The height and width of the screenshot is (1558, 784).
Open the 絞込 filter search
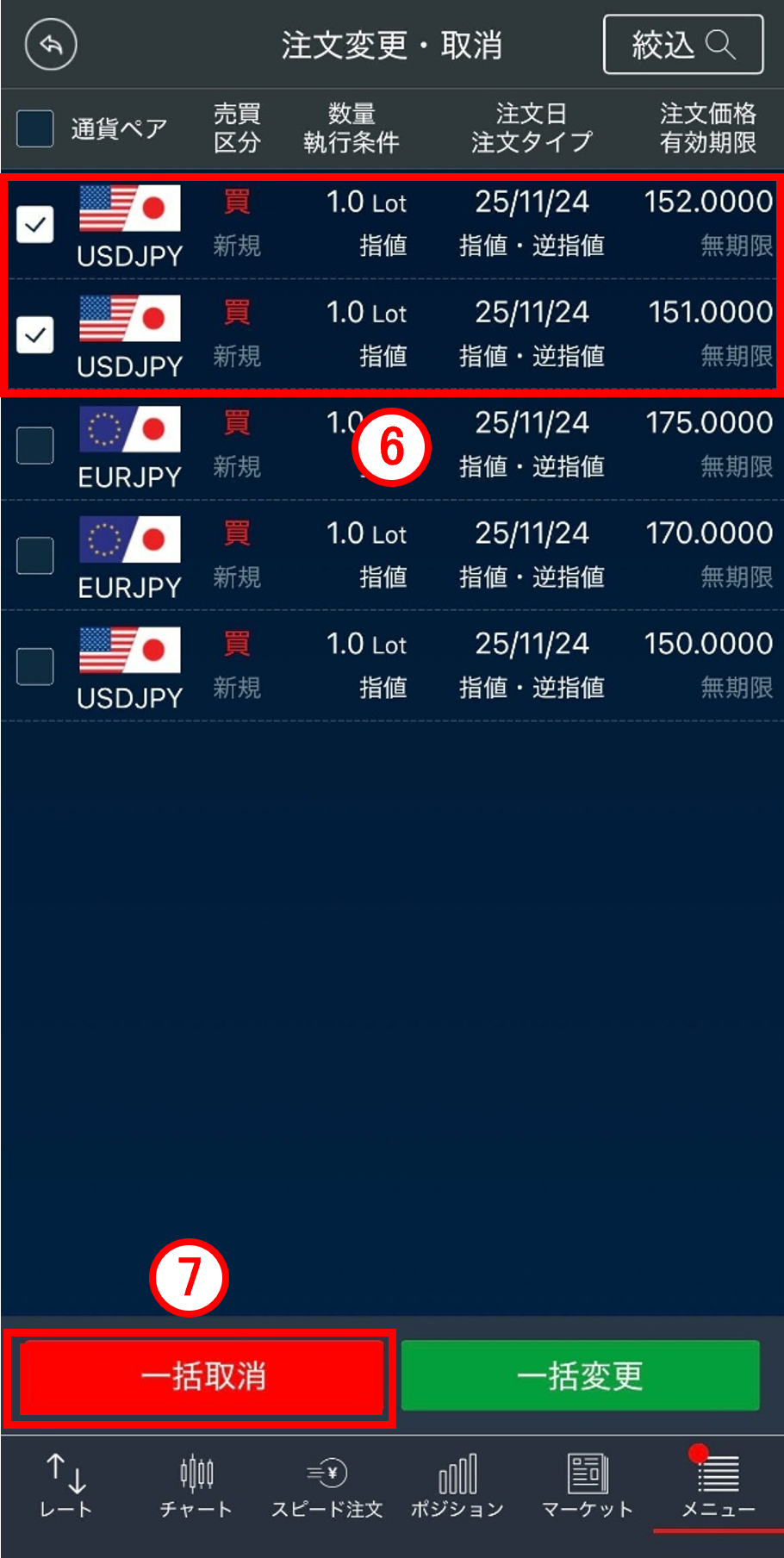(682, 45)
